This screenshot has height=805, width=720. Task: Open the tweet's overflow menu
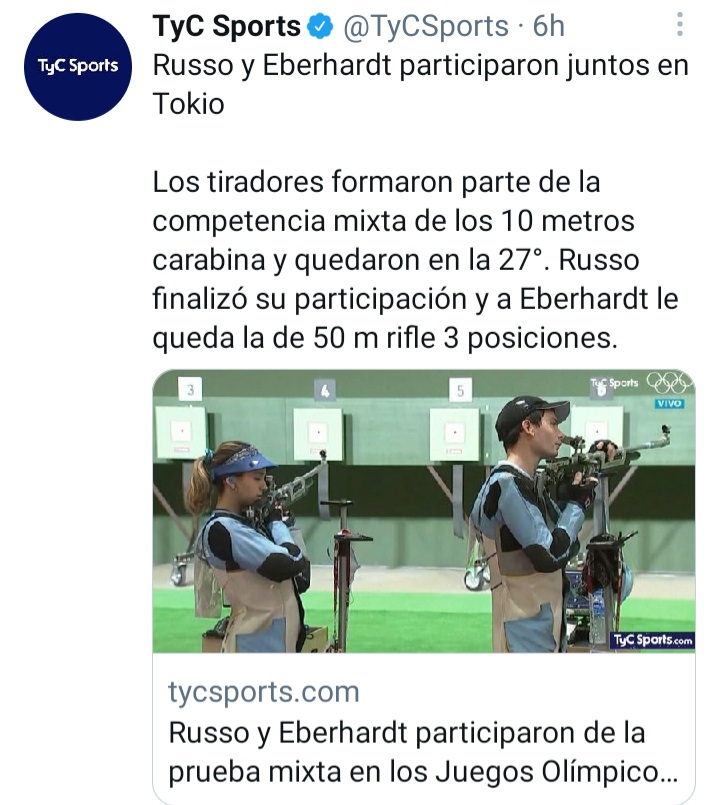[x=681, y=24]
